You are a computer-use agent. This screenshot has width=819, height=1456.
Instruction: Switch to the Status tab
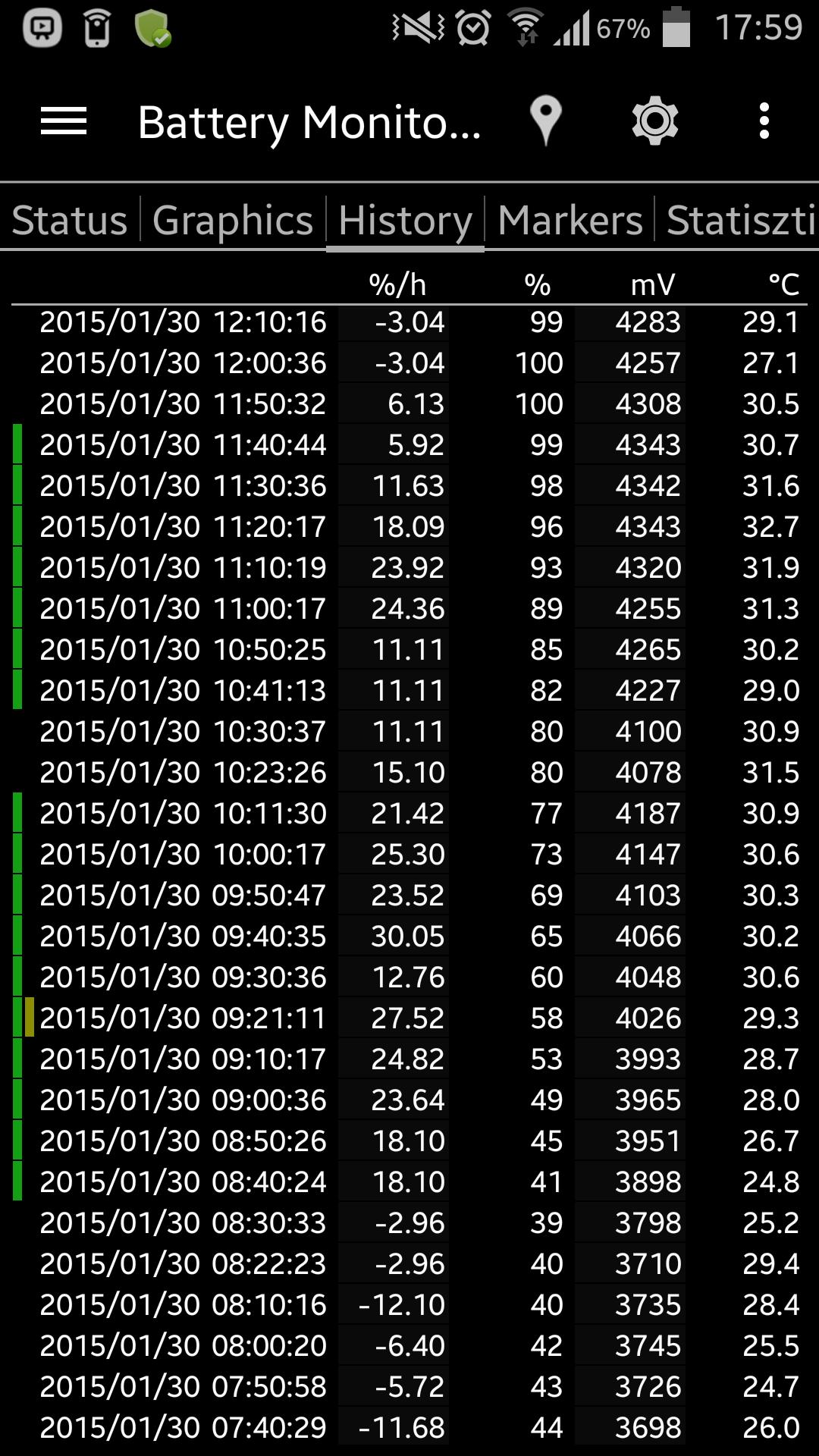pyautogui.click(x=70, y=221)
